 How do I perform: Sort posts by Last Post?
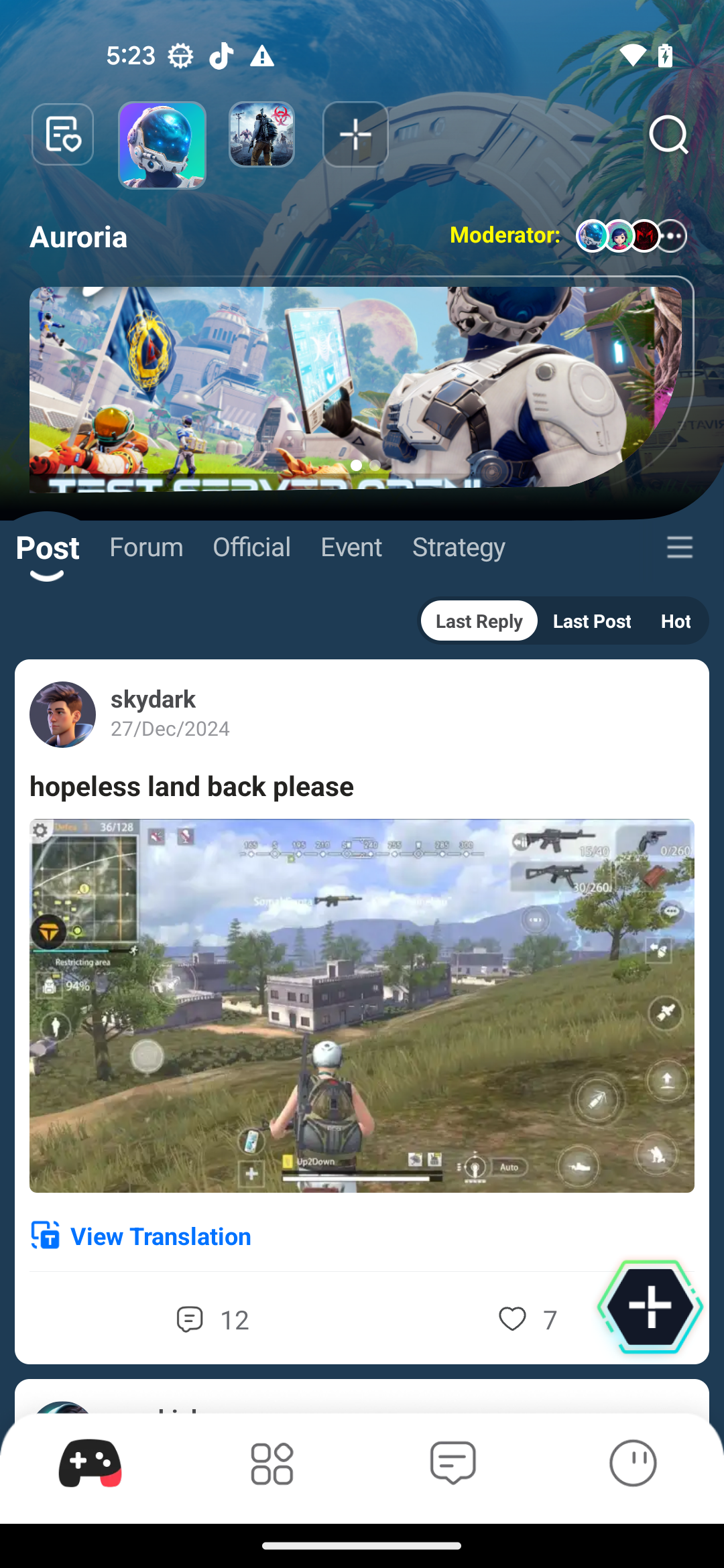click(x=592, y=621)
